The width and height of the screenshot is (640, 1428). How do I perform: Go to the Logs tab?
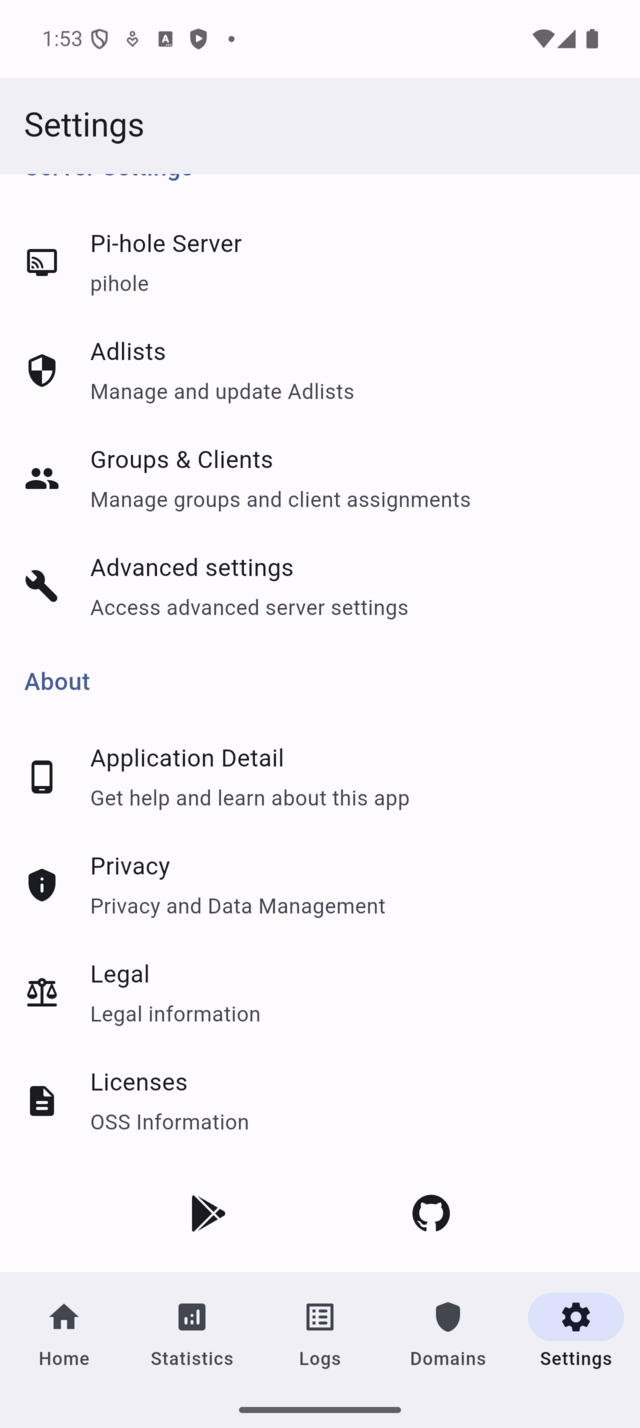tap(320, 1334)
